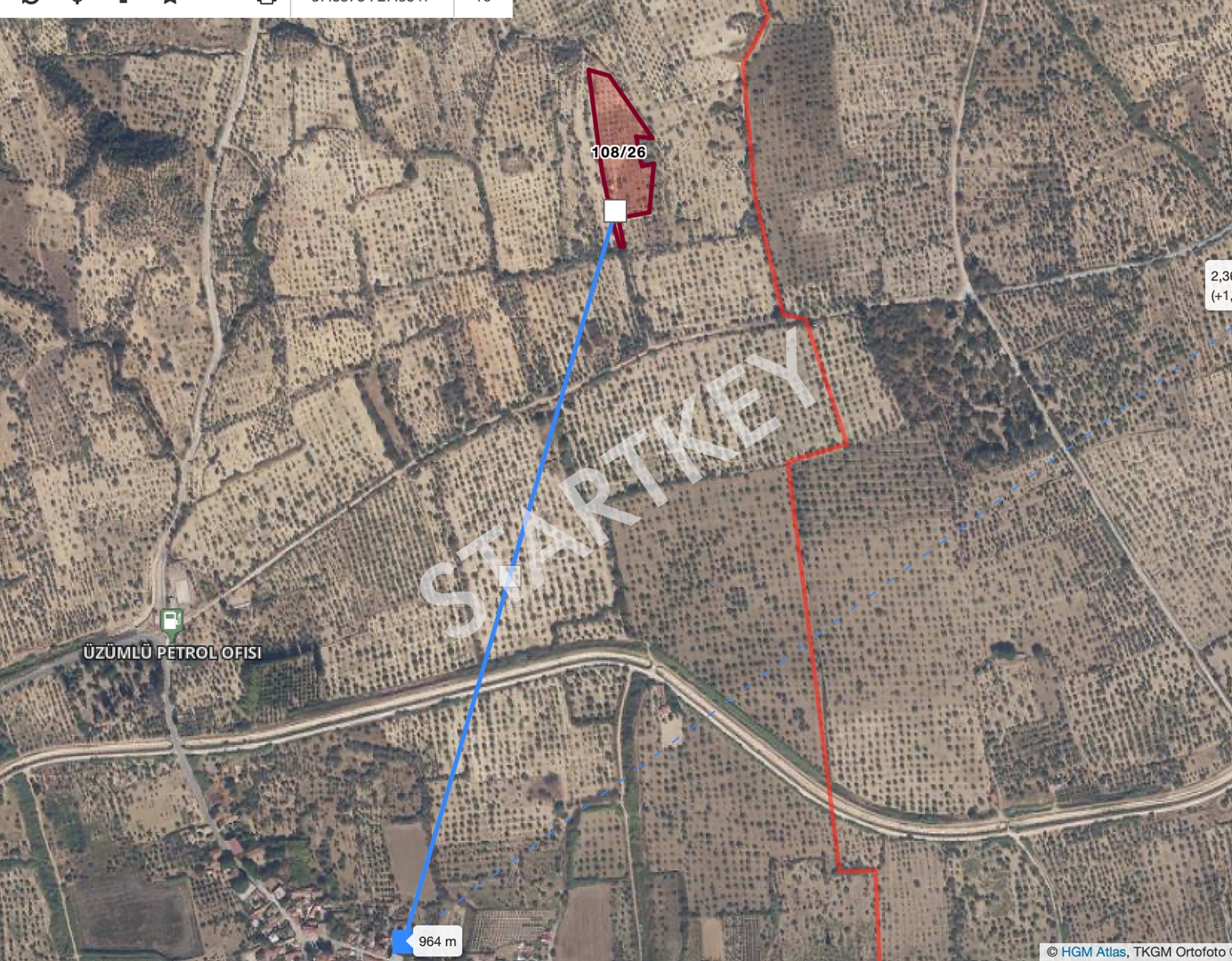Open the Üzümlü Petrol Ofisi fuel marker
1232x961 pixels.
(172, 621)
